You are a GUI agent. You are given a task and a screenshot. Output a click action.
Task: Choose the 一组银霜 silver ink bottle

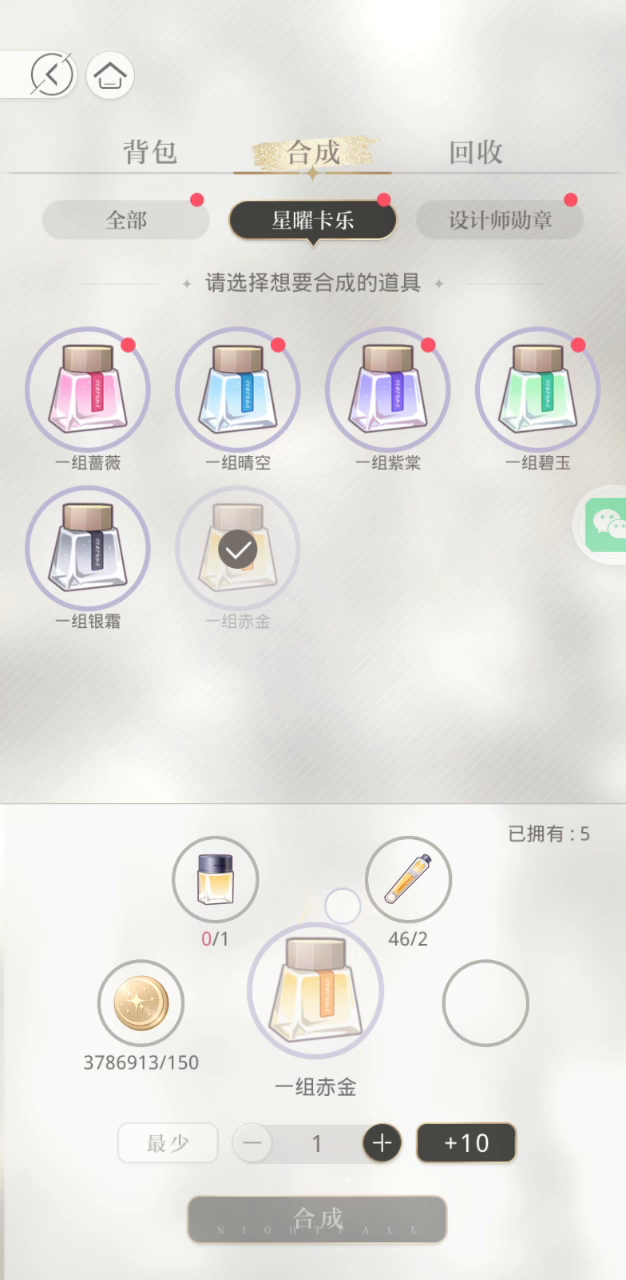point(88,547)
